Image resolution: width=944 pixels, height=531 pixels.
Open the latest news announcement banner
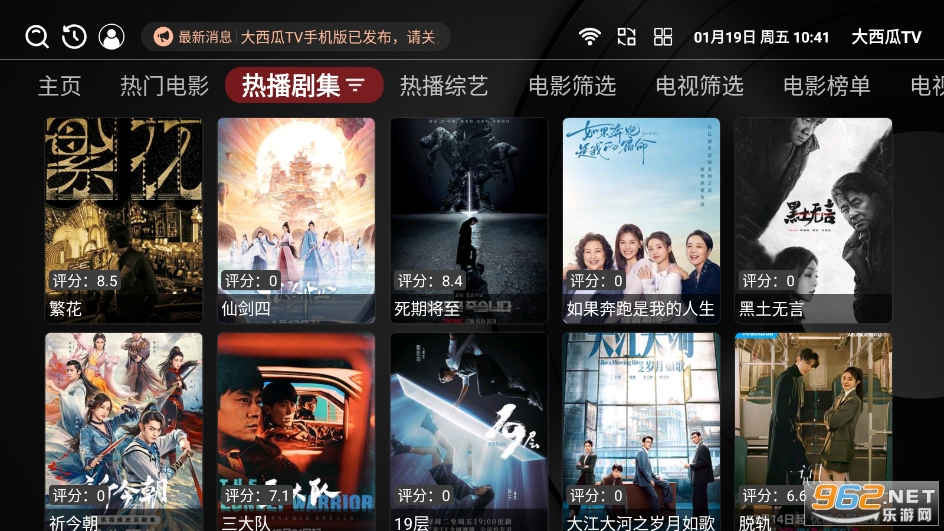(296, 37)
